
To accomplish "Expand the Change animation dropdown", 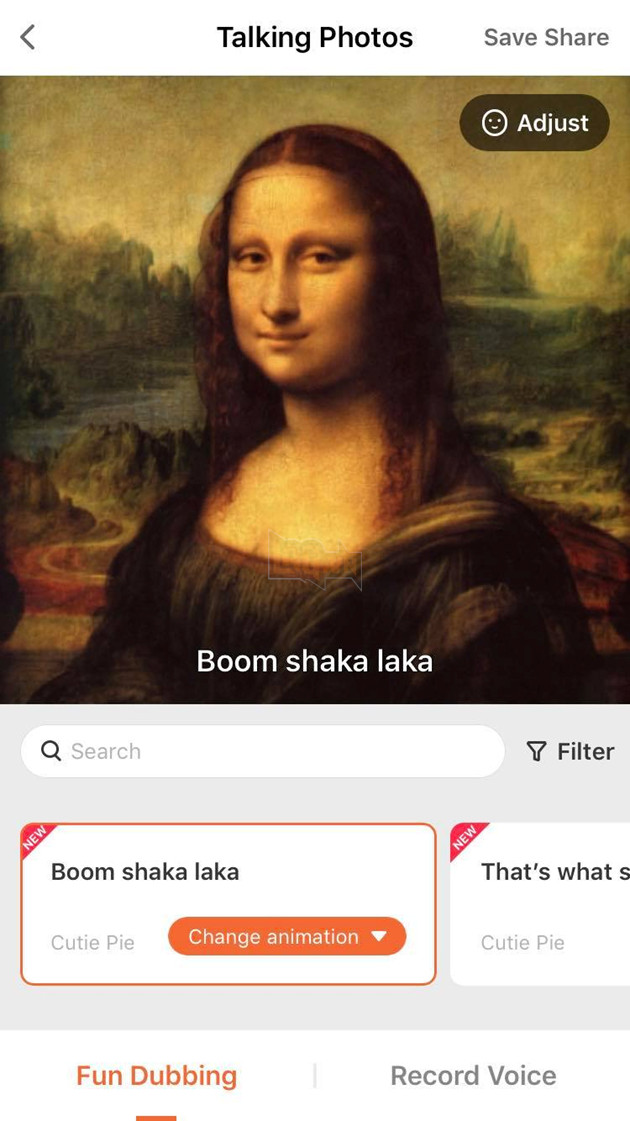I will point(287,937).
